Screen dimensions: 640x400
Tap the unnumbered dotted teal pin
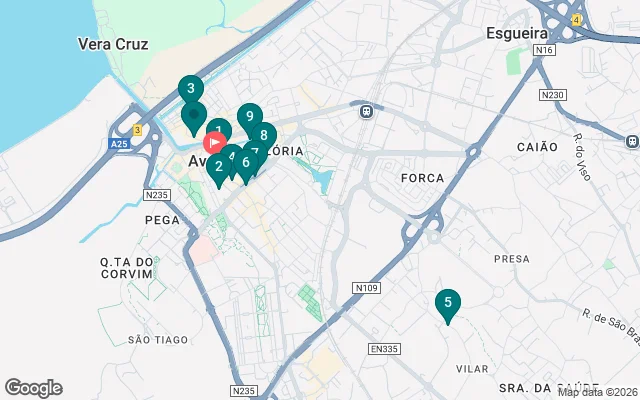coord(193,116)
